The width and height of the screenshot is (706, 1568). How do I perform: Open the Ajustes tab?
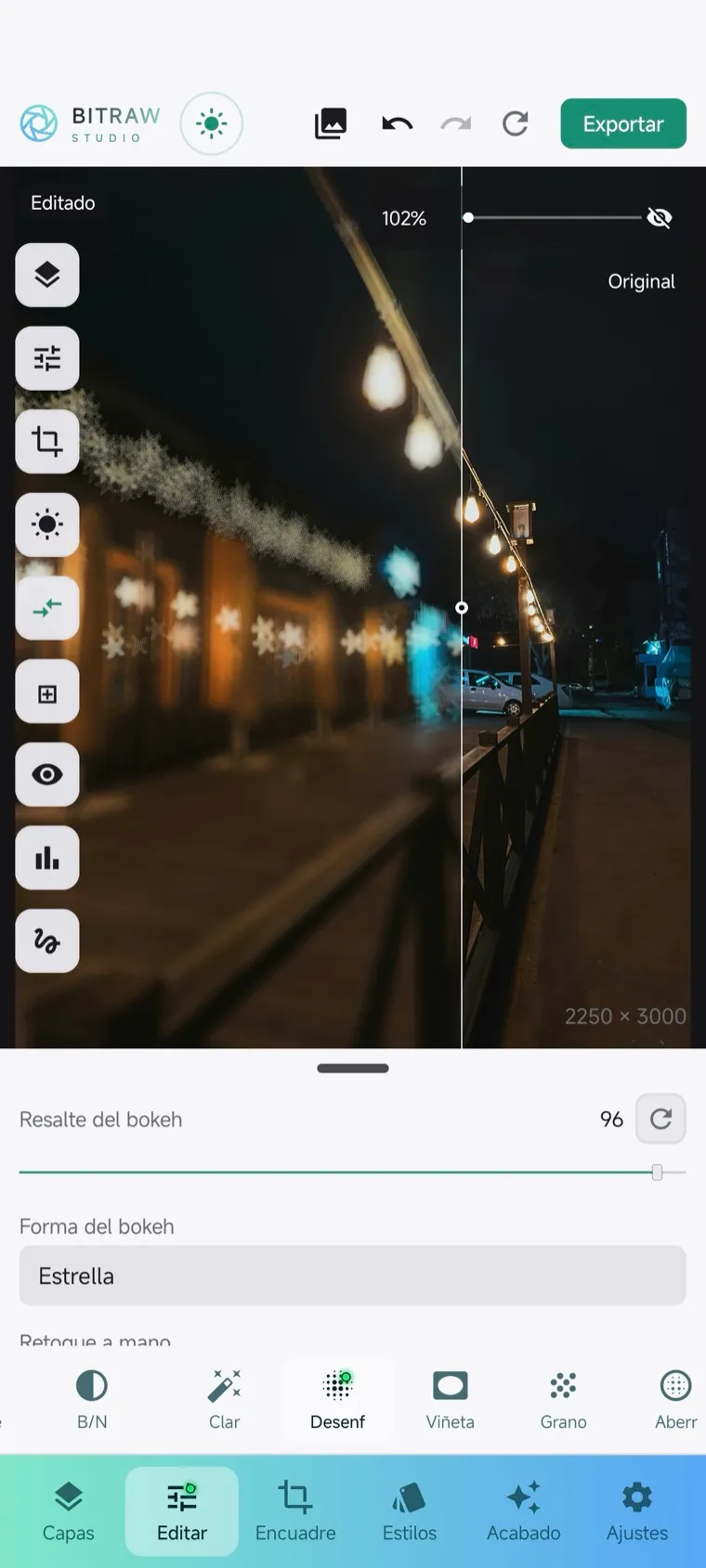(x=637, y=1511)
